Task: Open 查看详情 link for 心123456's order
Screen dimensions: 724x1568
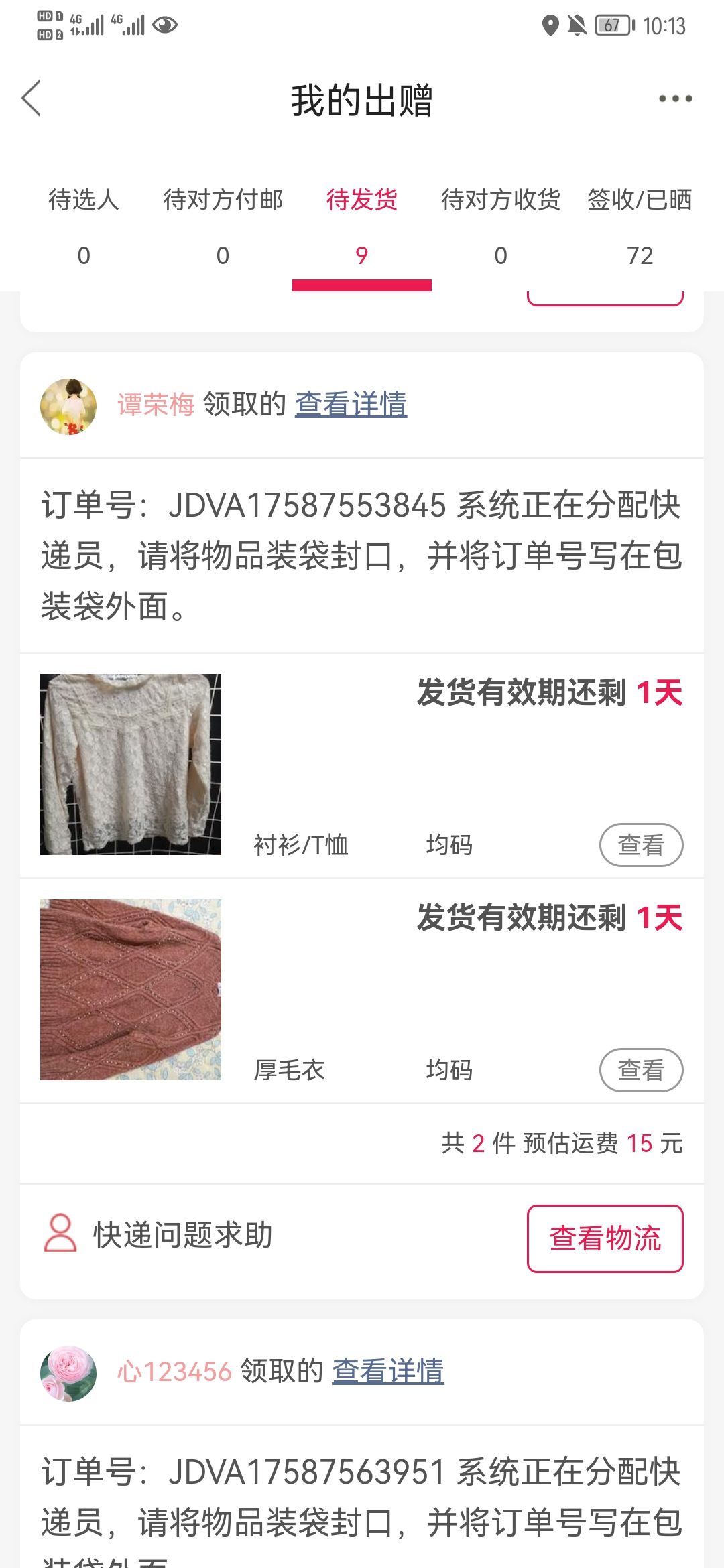Action: click(388, 1371)
